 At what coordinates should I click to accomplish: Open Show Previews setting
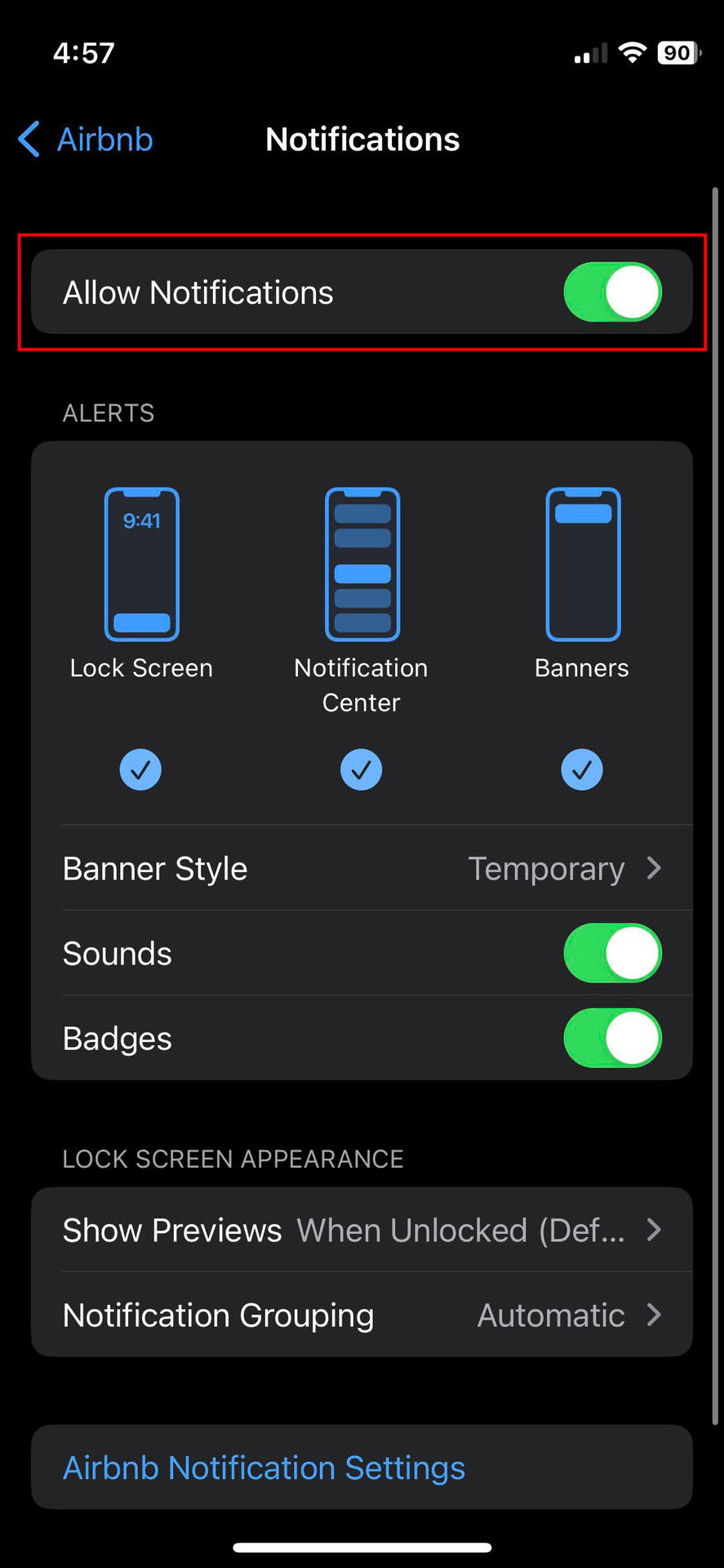pyautogui.click(x=362, y=1230)
